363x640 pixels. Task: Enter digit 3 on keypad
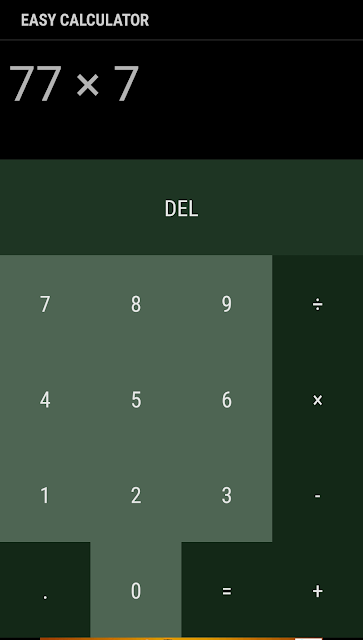coord(227,495)
